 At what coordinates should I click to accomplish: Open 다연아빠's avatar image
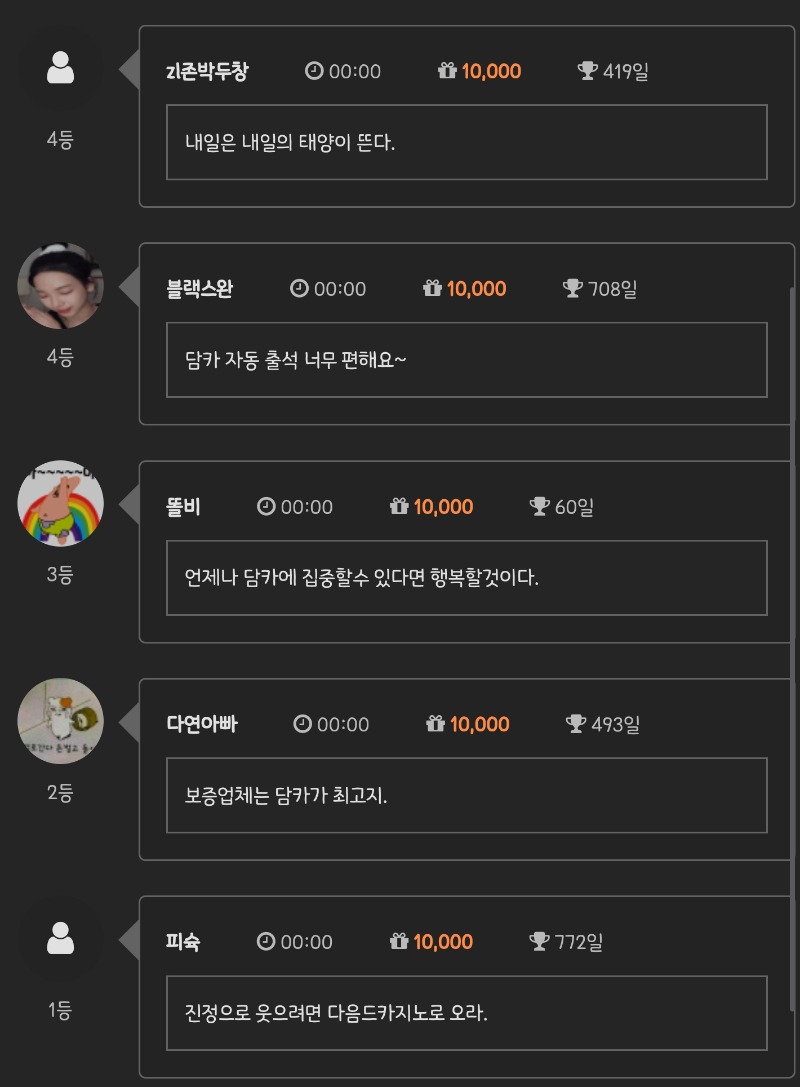pos(60,721)
